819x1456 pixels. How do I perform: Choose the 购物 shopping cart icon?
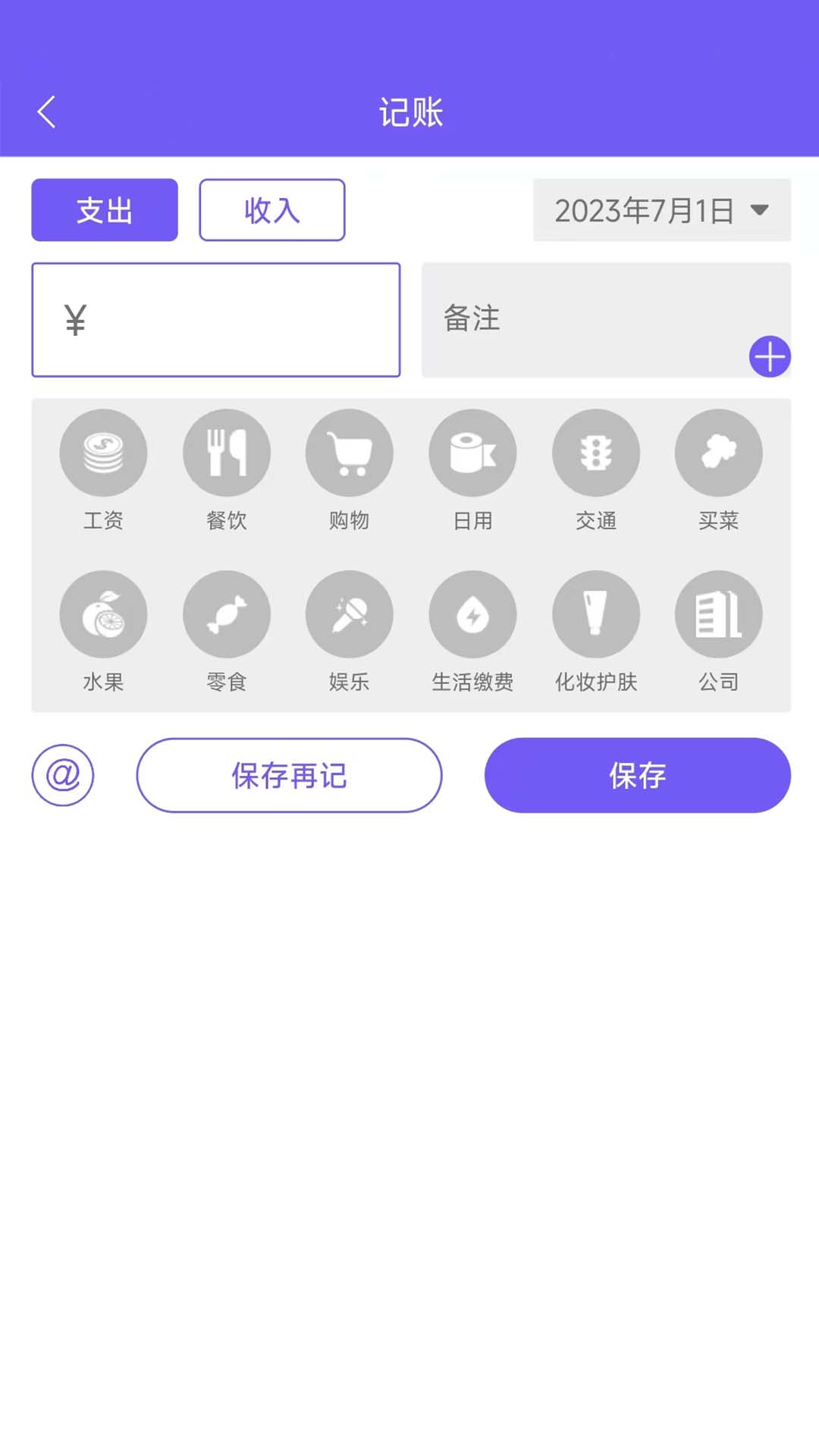pos(350,452)
